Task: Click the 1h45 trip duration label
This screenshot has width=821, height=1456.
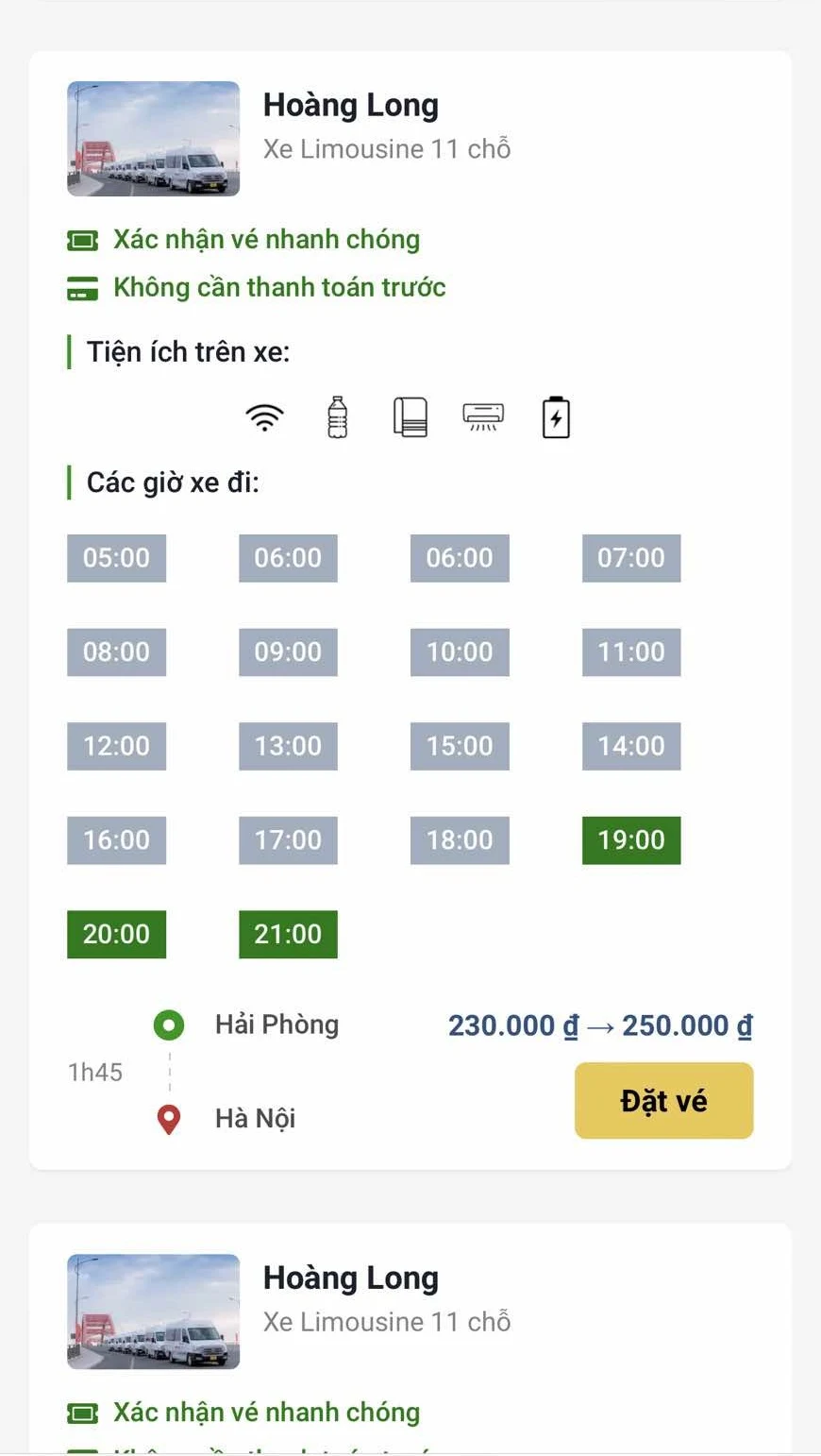Action: [94, 1072]
